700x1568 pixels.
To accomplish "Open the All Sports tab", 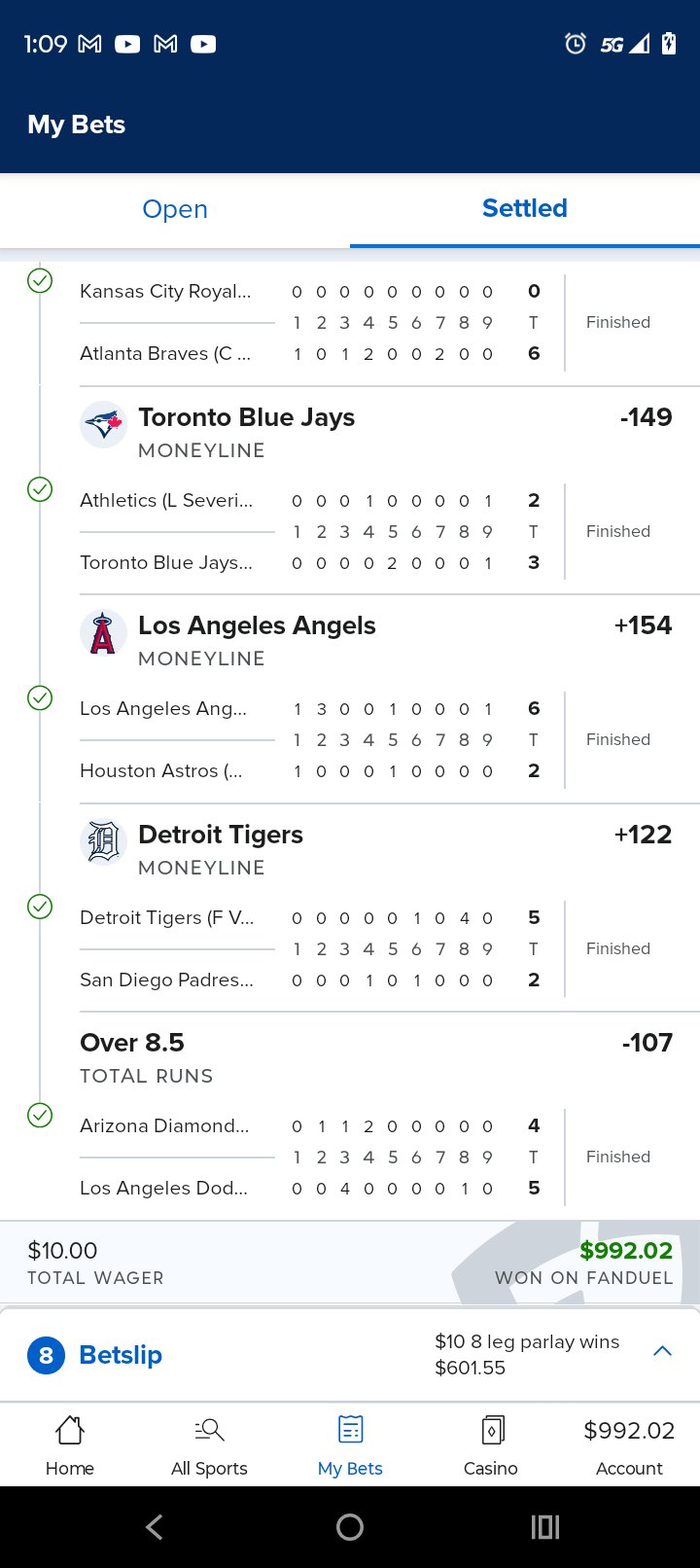I will click(x=209, y=1445).
